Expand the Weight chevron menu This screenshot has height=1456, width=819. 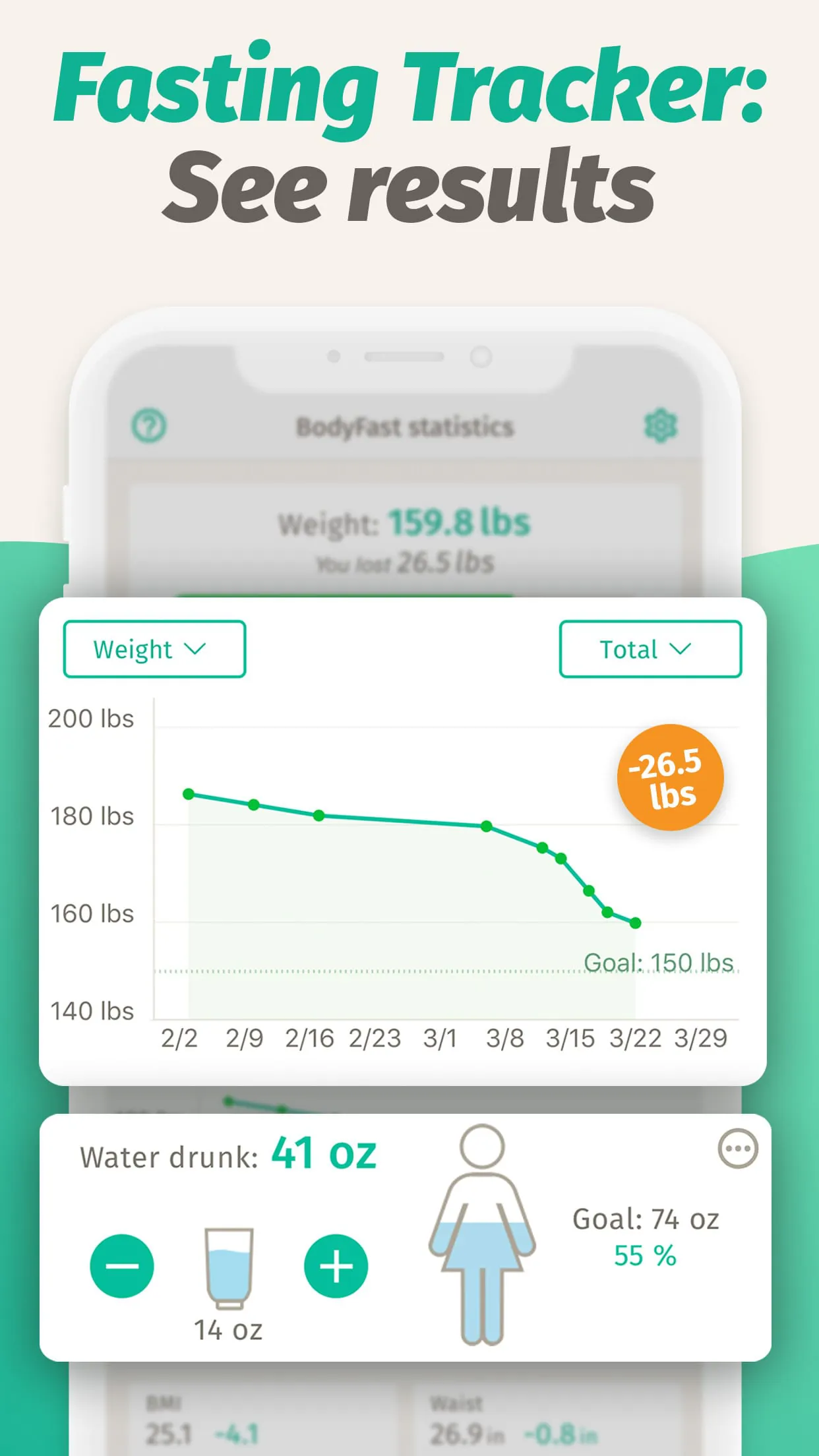(x=196, y=649)
